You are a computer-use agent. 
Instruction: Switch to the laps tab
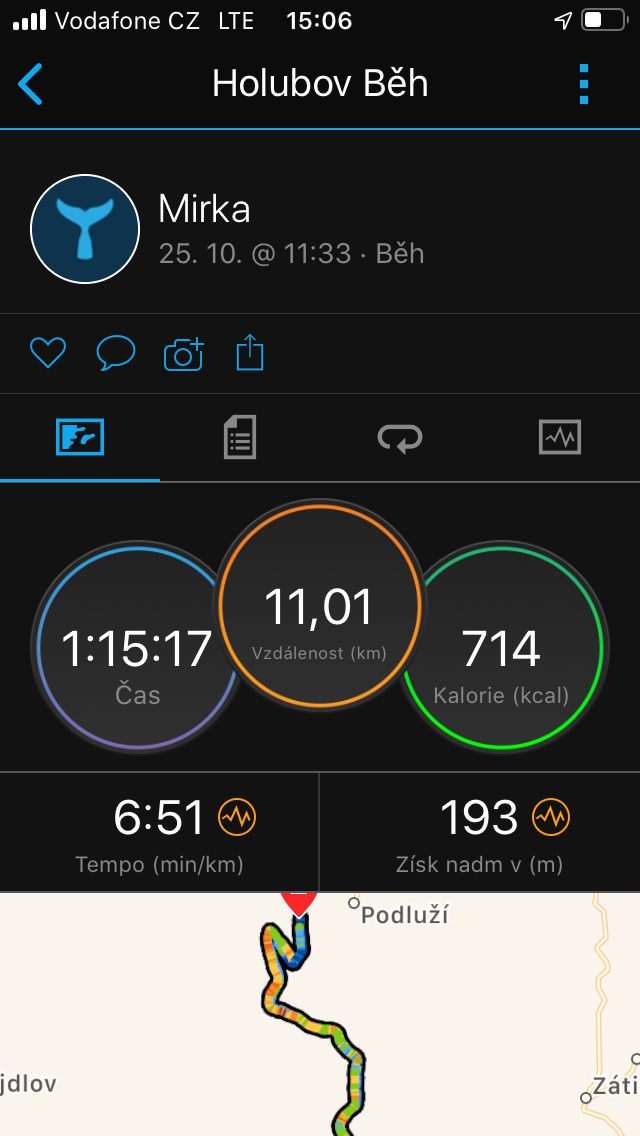pos(400,438)
